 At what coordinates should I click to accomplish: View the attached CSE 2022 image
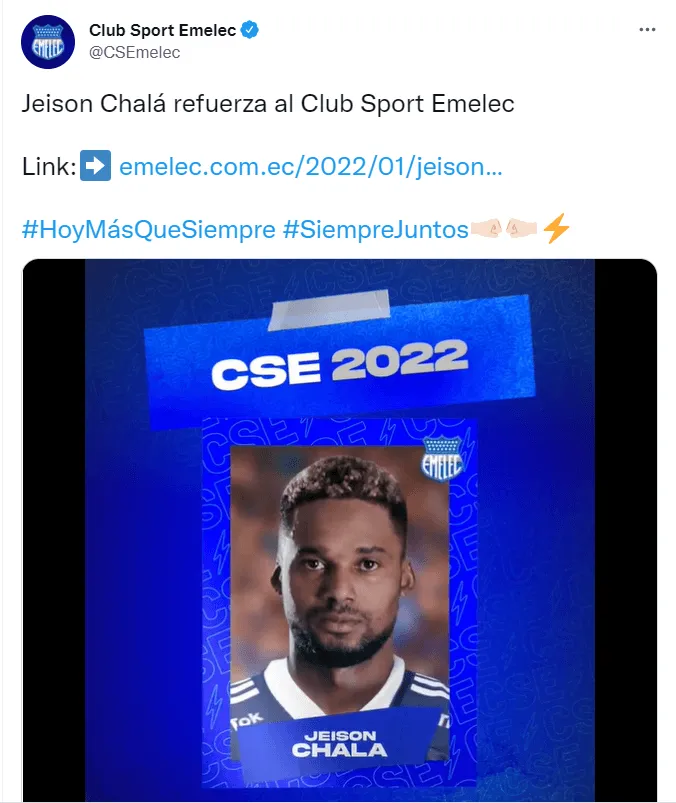point(339,530)
